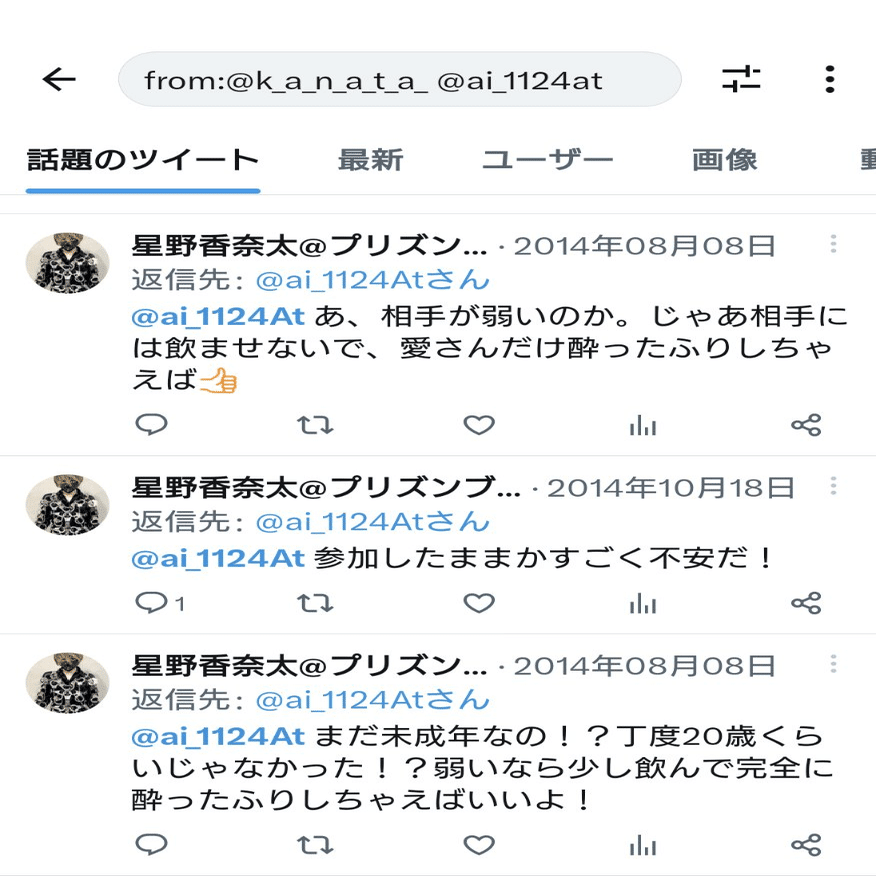The width and height of the screenshot is (876, 876).
Task: Like the tweet 参加したままかすごく不安だ！
Action: click(x=479, y=603)
